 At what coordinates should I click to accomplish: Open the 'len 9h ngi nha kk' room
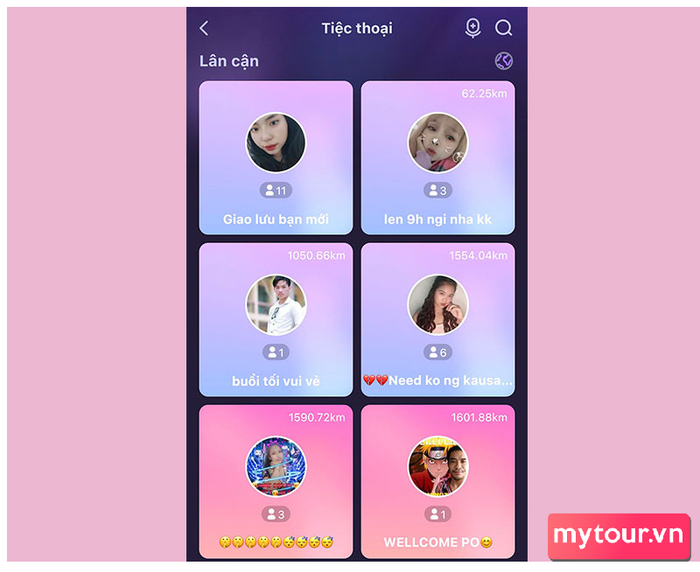pos(437,157)
